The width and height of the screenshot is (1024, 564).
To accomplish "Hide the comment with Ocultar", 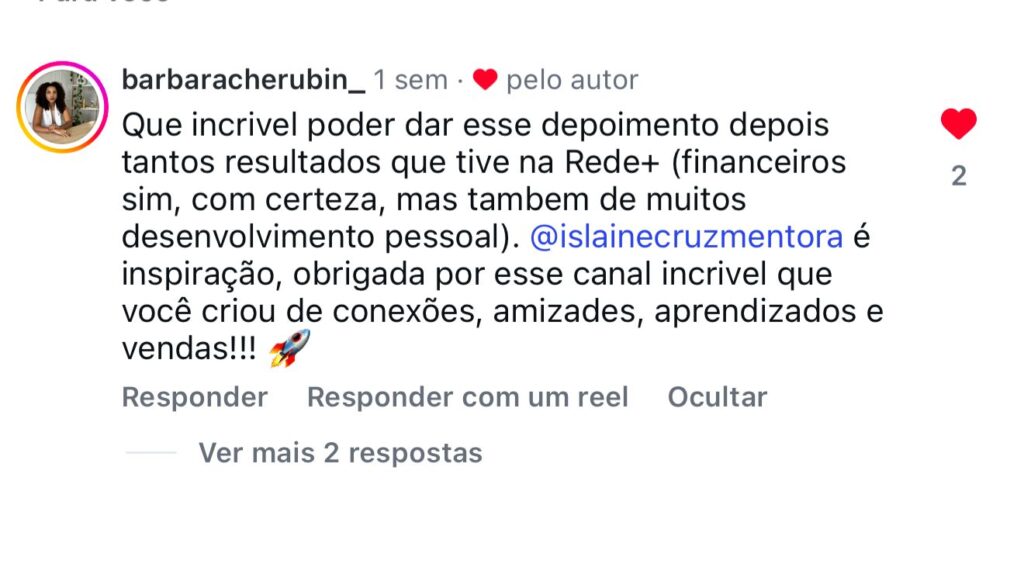I will [717, 397].
